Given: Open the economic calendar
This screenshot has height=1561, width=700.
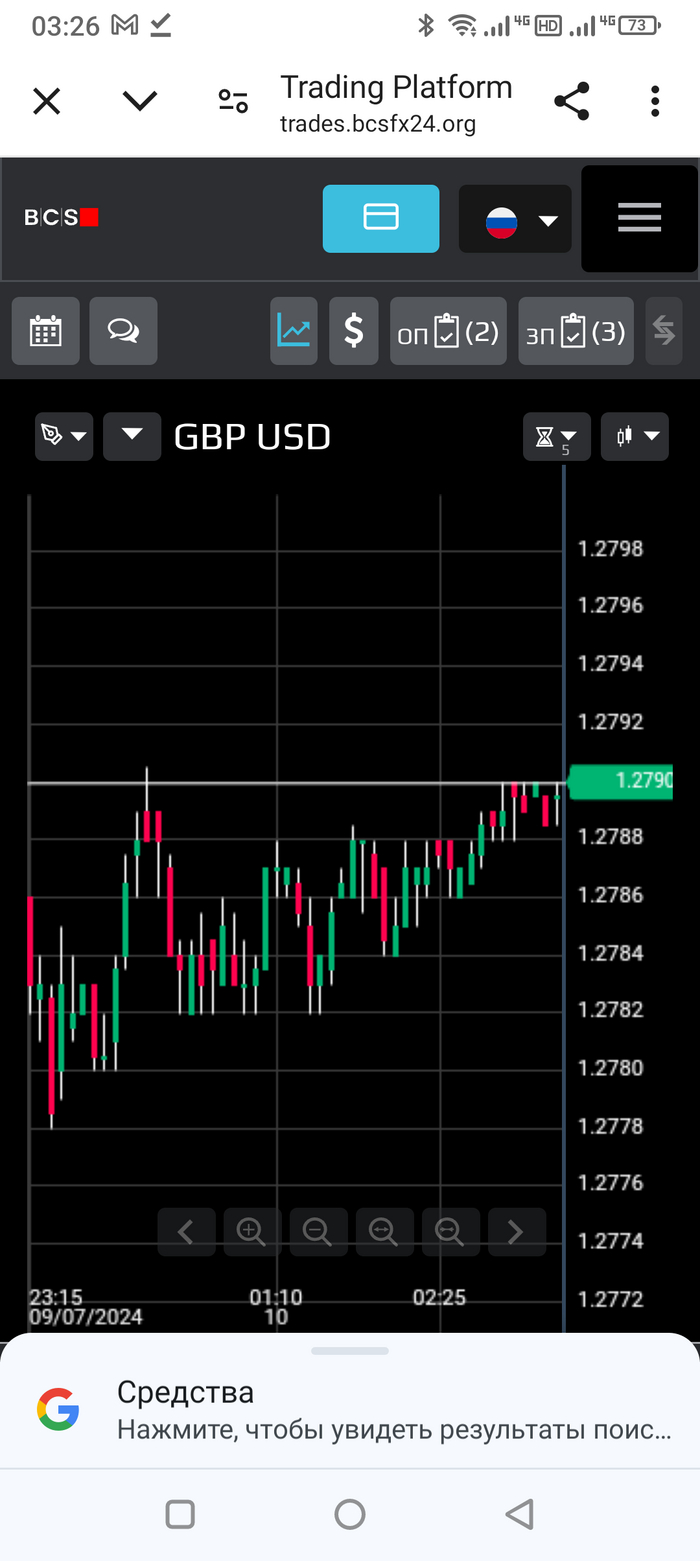Looking at the screenshot, I should point(45,331).
